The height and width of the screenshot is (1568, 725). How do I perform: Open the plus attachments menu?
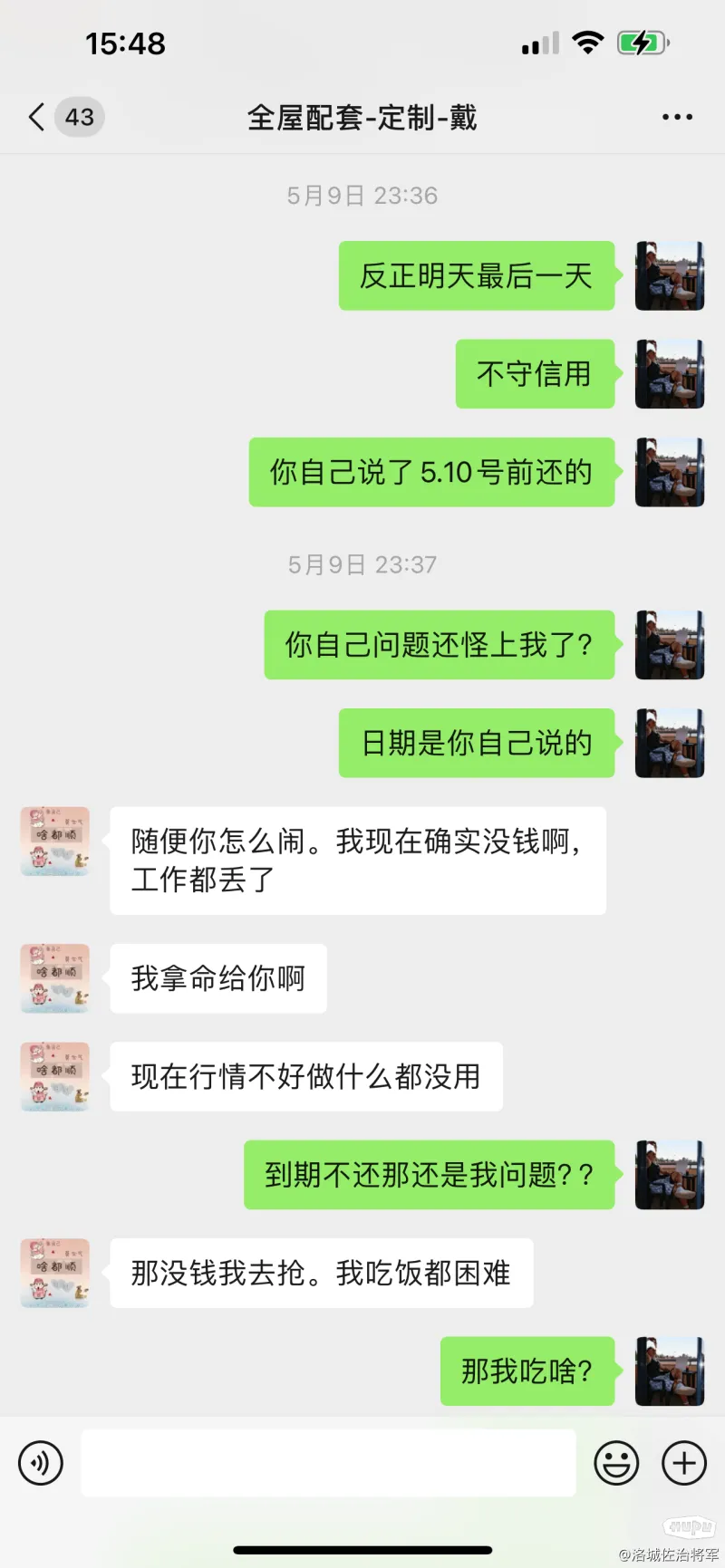684,1463
